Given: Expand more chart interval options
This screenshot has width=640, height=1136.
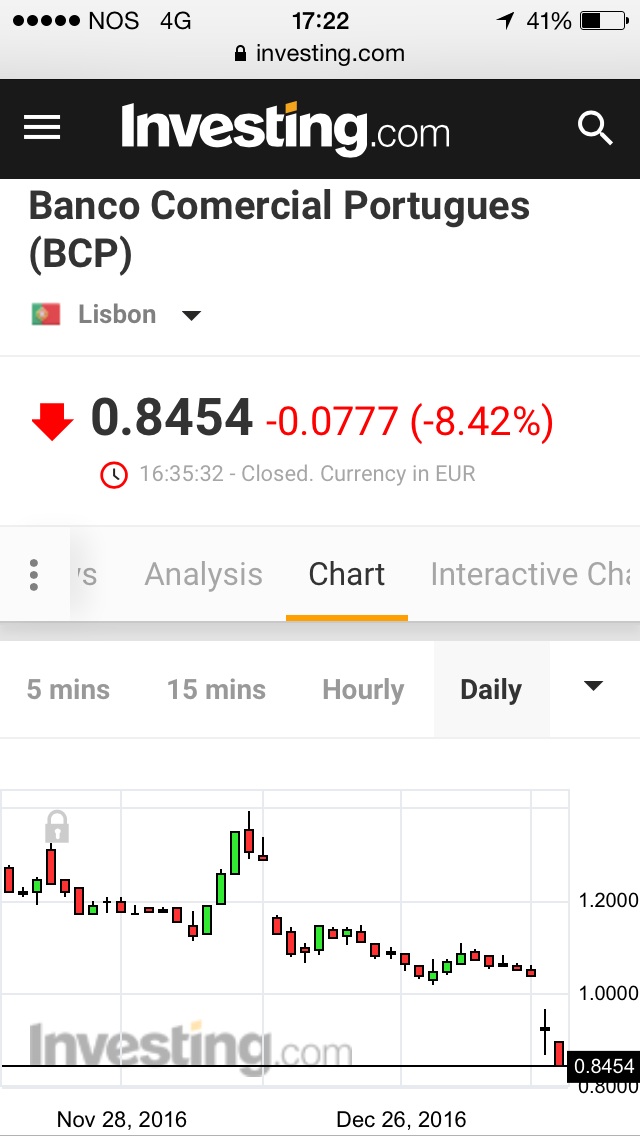Looking at the screenshot, I should [593, 686].
